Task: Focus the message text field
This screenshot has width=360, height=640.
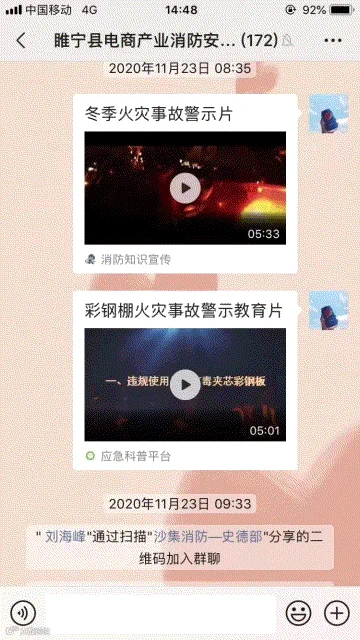Action: pyautogui.click(x=160, y=613)
